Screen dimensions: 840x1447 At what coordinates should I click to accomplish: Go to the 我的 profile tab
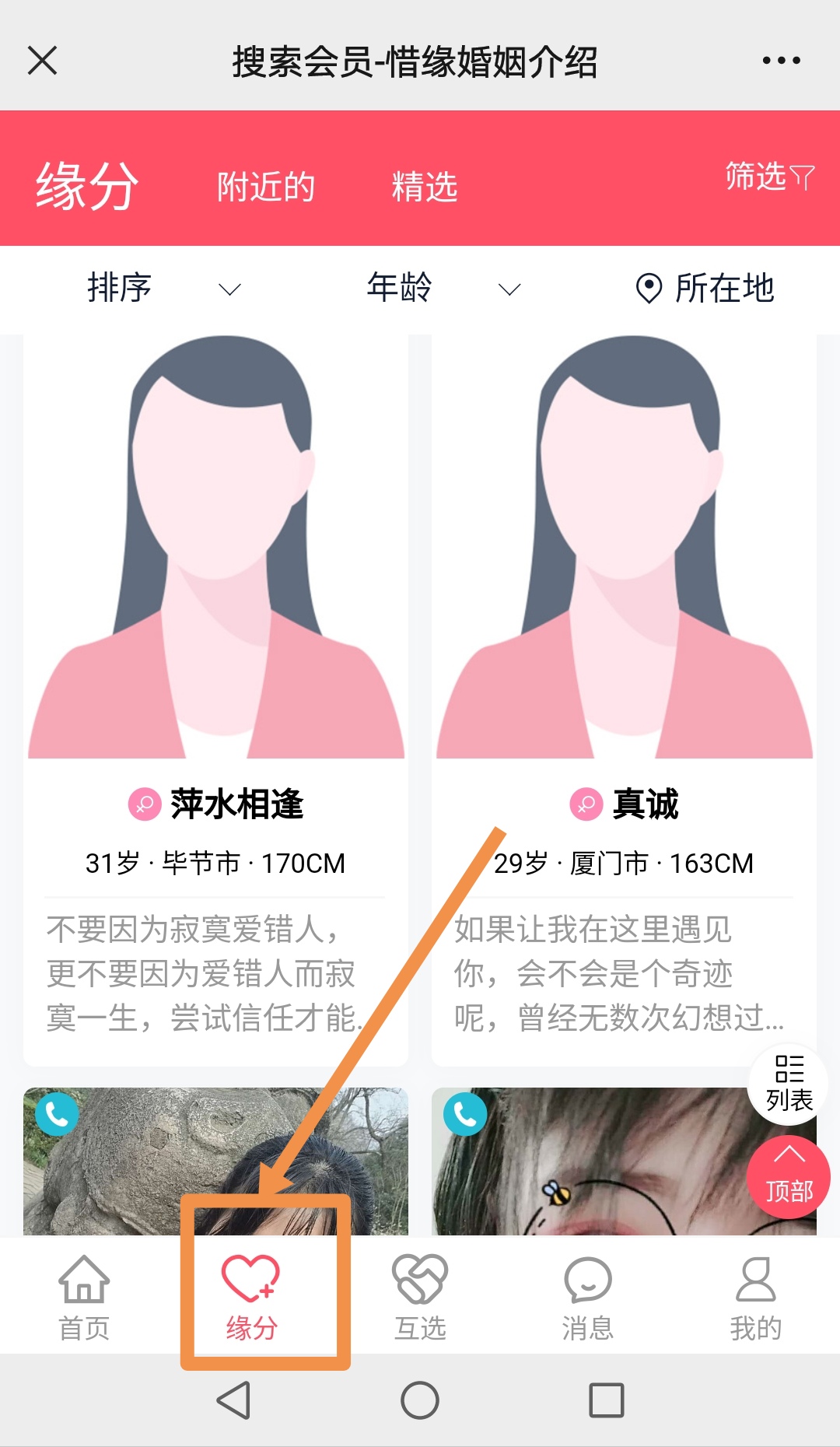755,1297
